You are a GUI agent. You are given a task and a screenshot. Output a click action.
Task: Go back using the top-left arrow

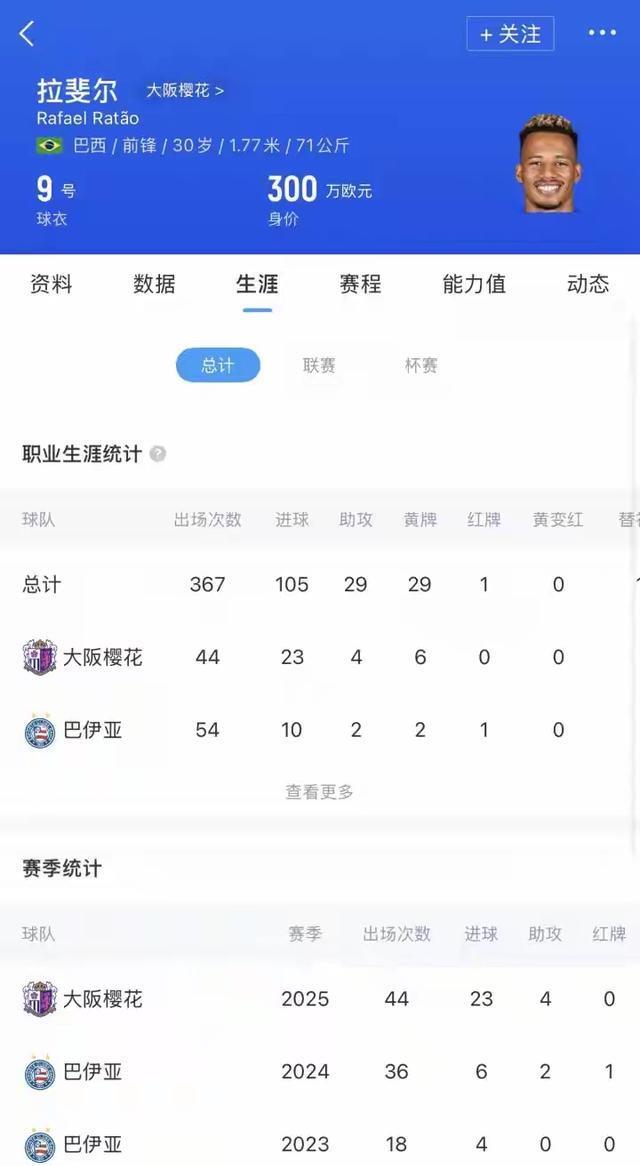click(27, 33)
